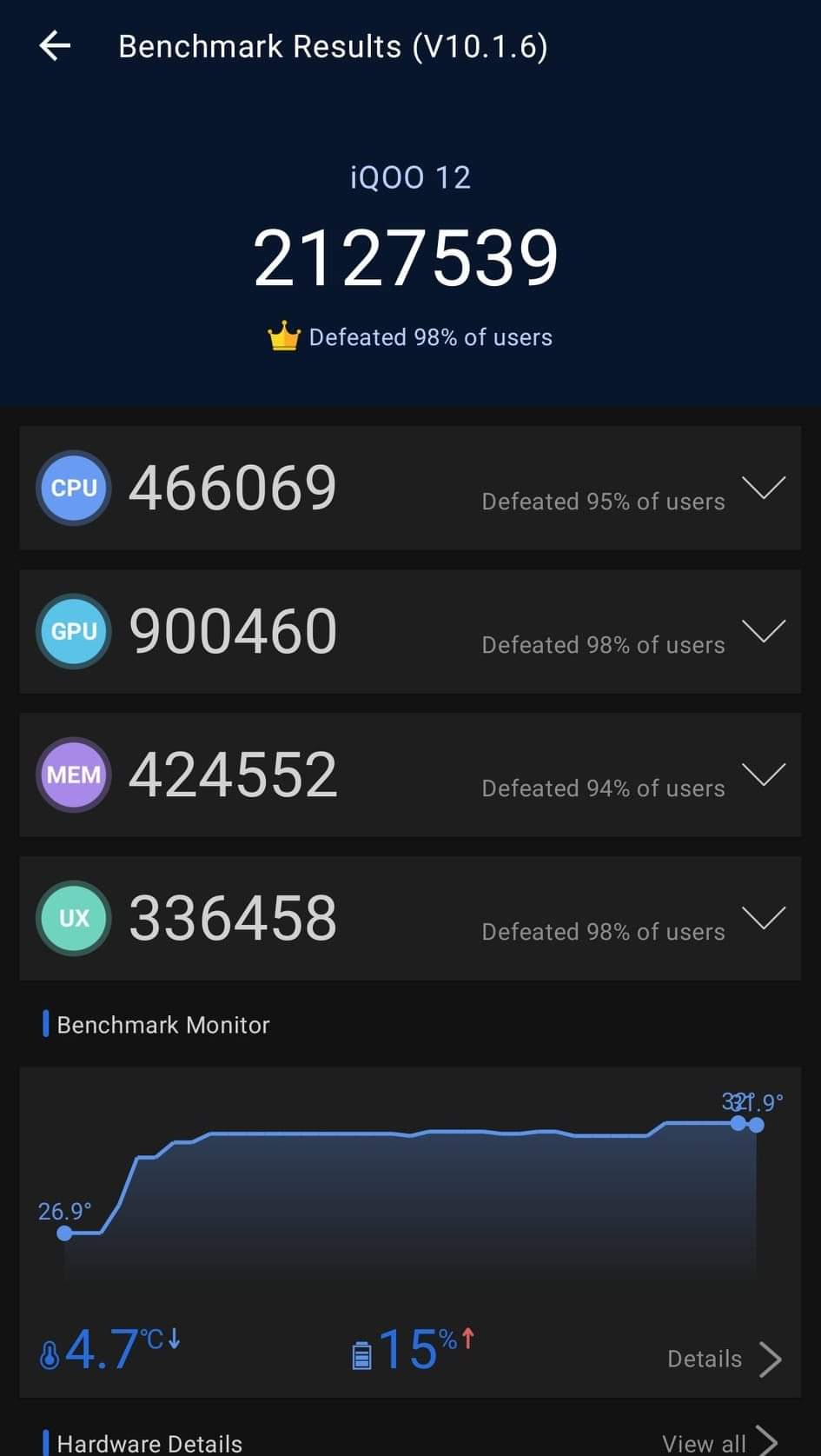This screenshot has height=1456, width=821.
Task: Open Benchmark Monitor details
Action: pyautogui.click(x=724, y=1359)
